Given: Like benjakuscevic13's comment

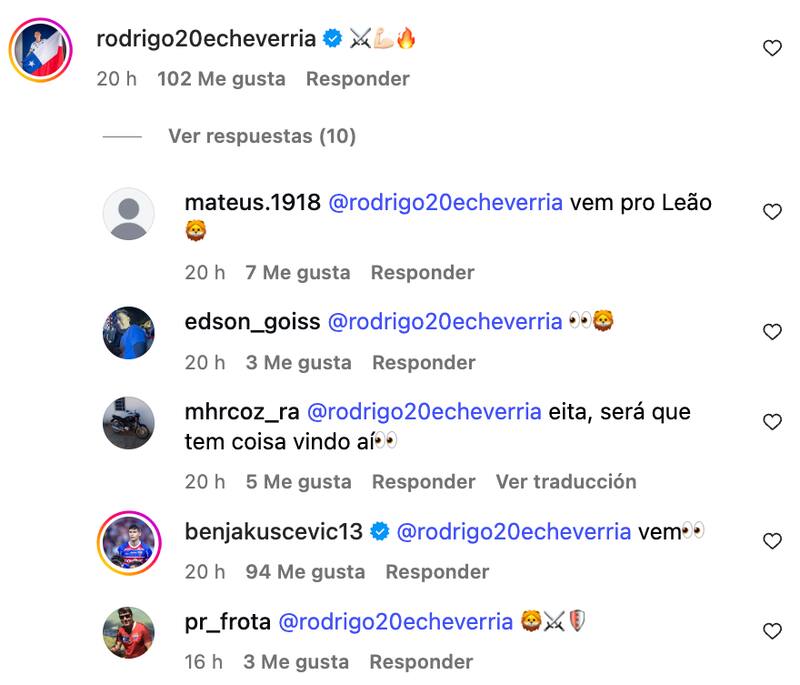Looking at the screenshot, I should (772, 542).
